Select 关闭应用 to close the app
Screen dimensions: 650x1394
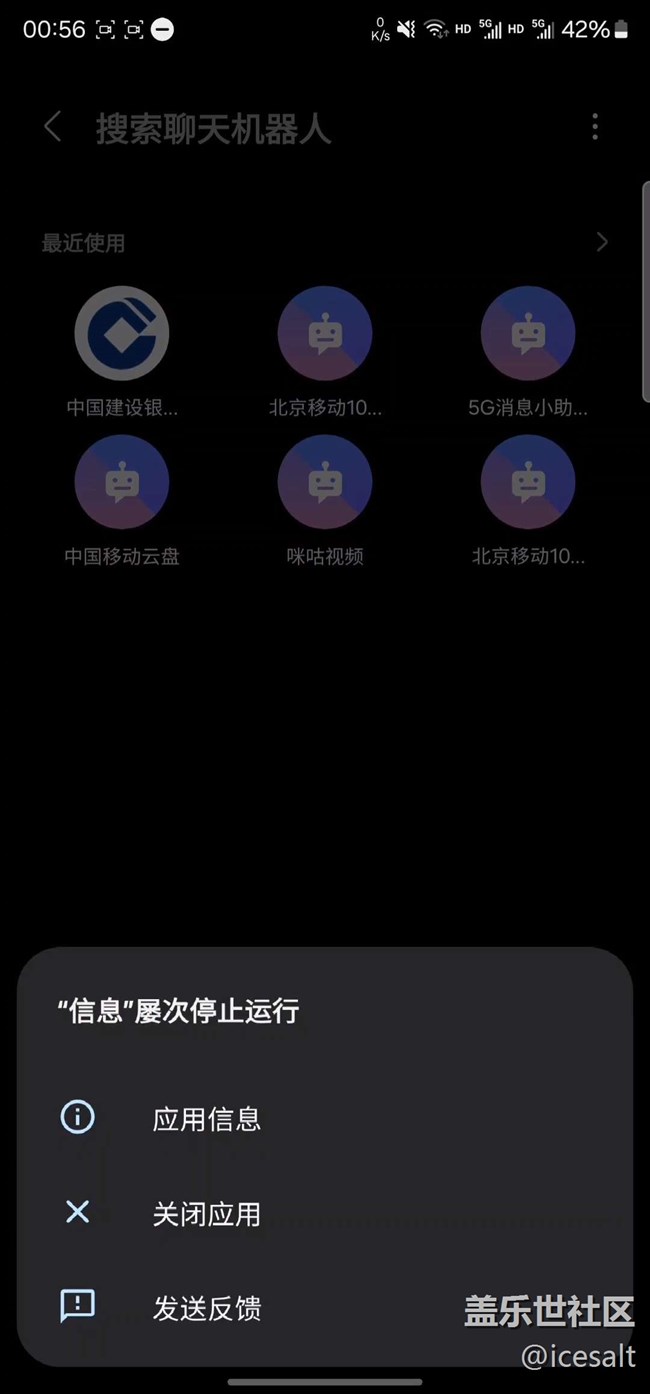(206, 1214)
